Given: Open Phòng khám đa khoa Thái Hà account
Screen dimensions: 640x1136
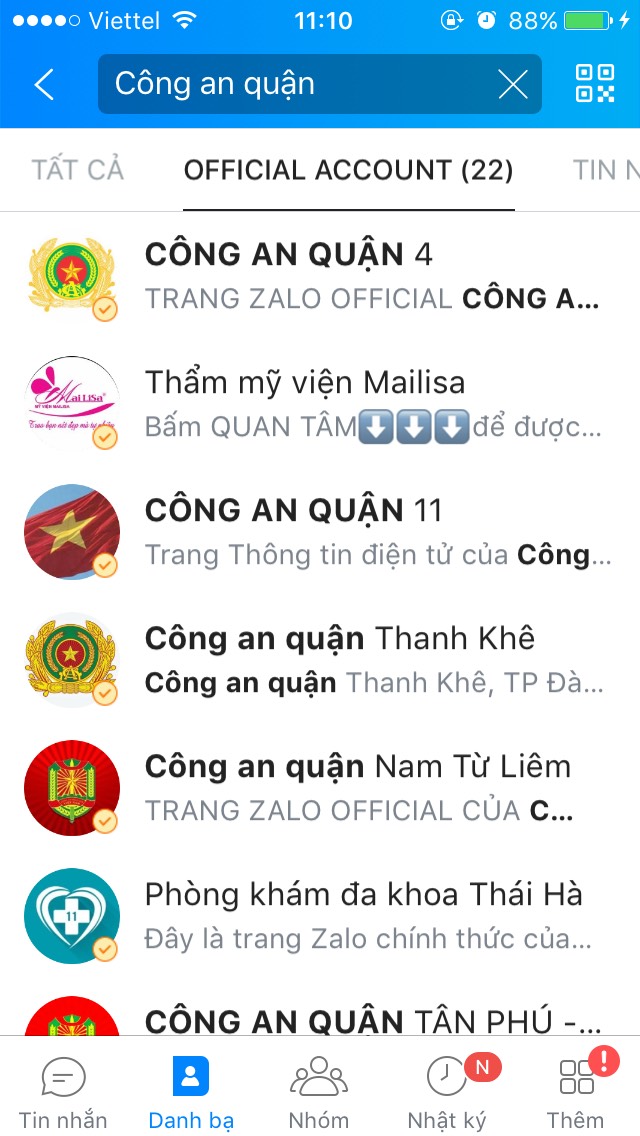Looking at the screenshot, I should click(x=320, y=916).
